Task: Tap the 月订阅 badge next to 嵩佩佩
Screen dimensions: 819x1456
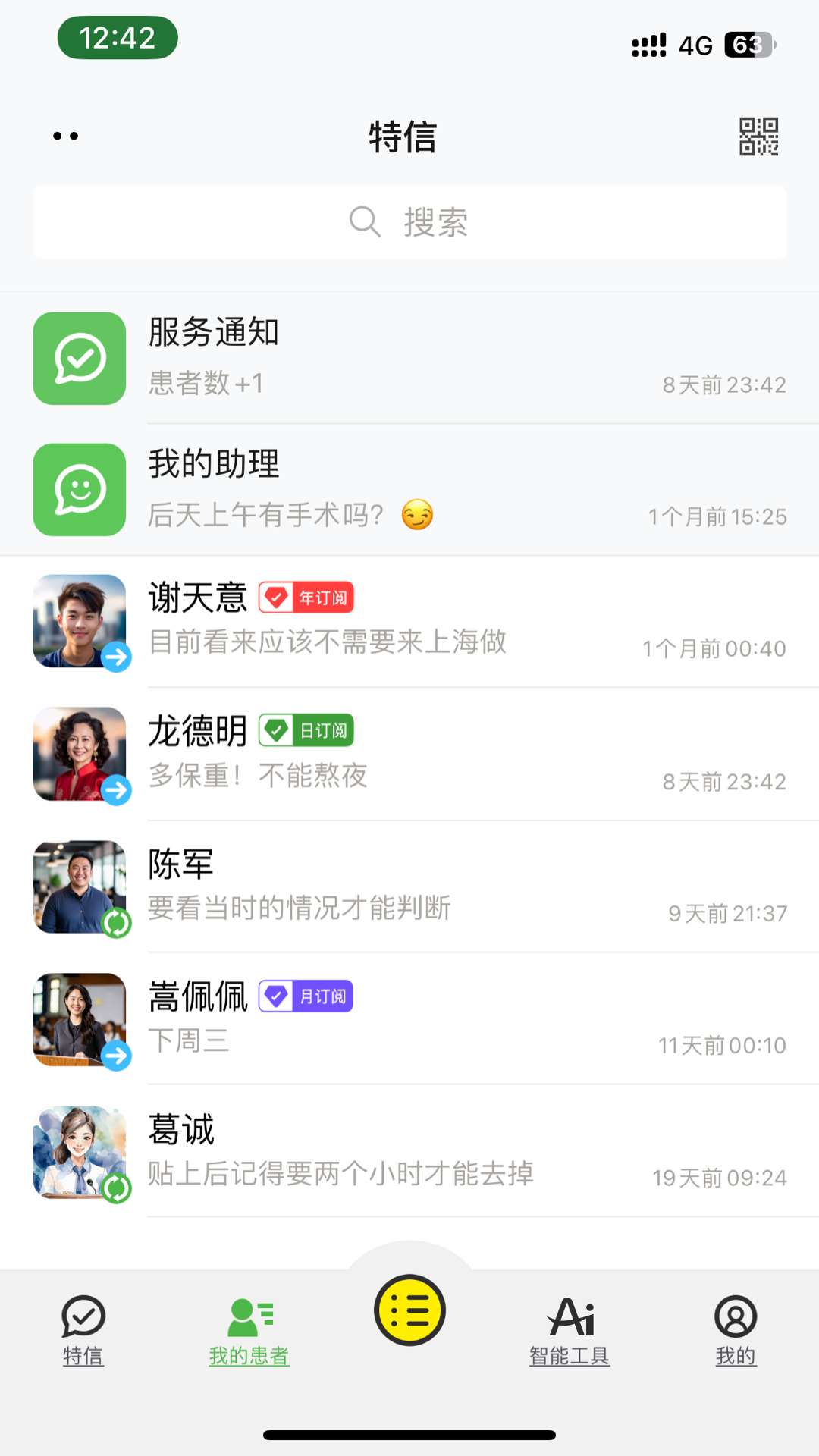Action: point(305,996)
